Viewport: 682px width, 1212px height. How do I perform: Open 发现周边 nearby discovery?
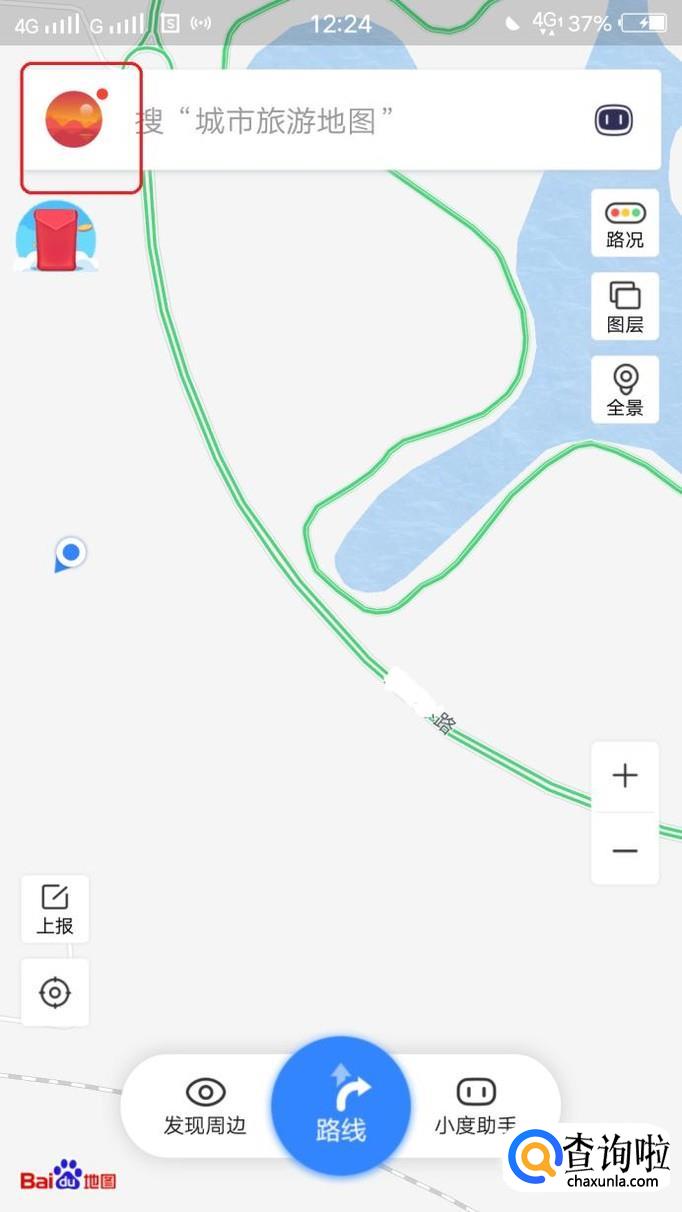click(x=205, y=1106)
